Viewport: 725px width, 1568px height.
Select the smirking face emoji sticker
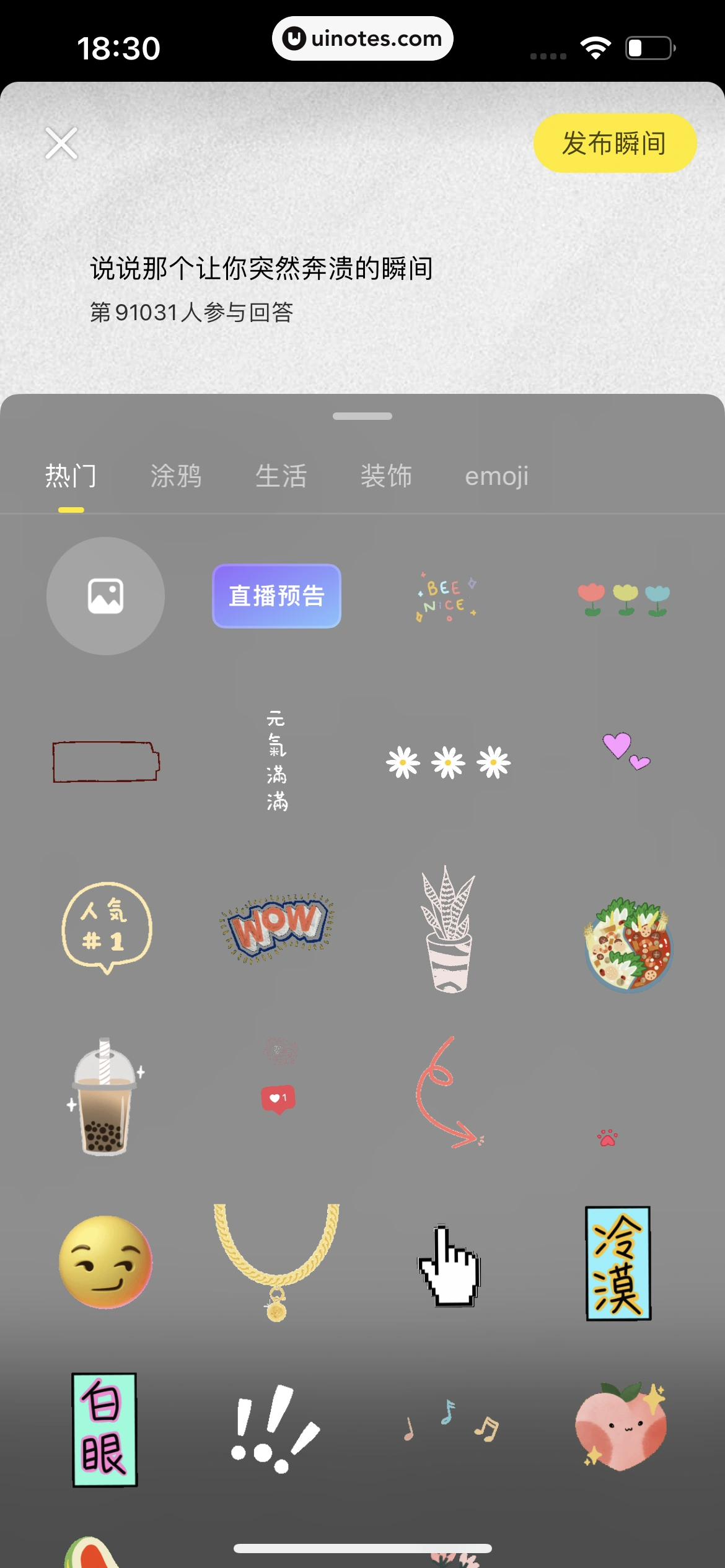105,1263
